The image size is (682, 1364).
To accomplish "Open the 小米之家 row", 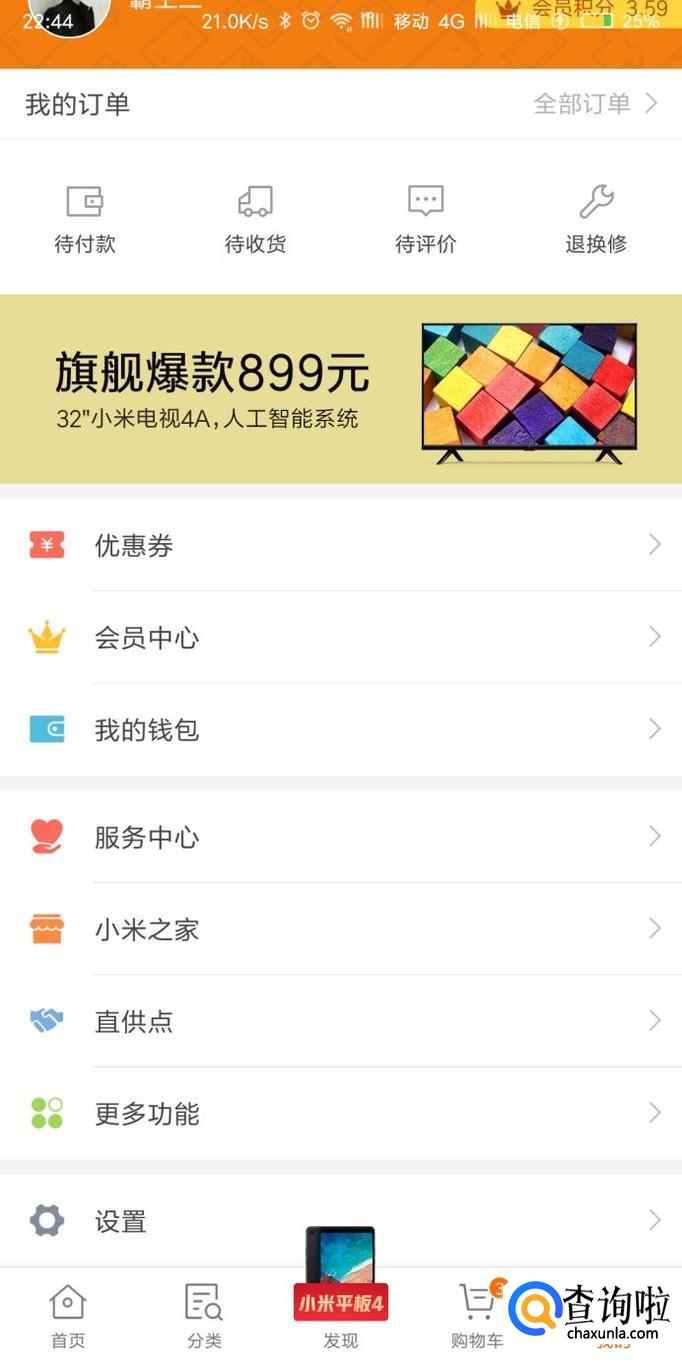I will pos(341,929).
